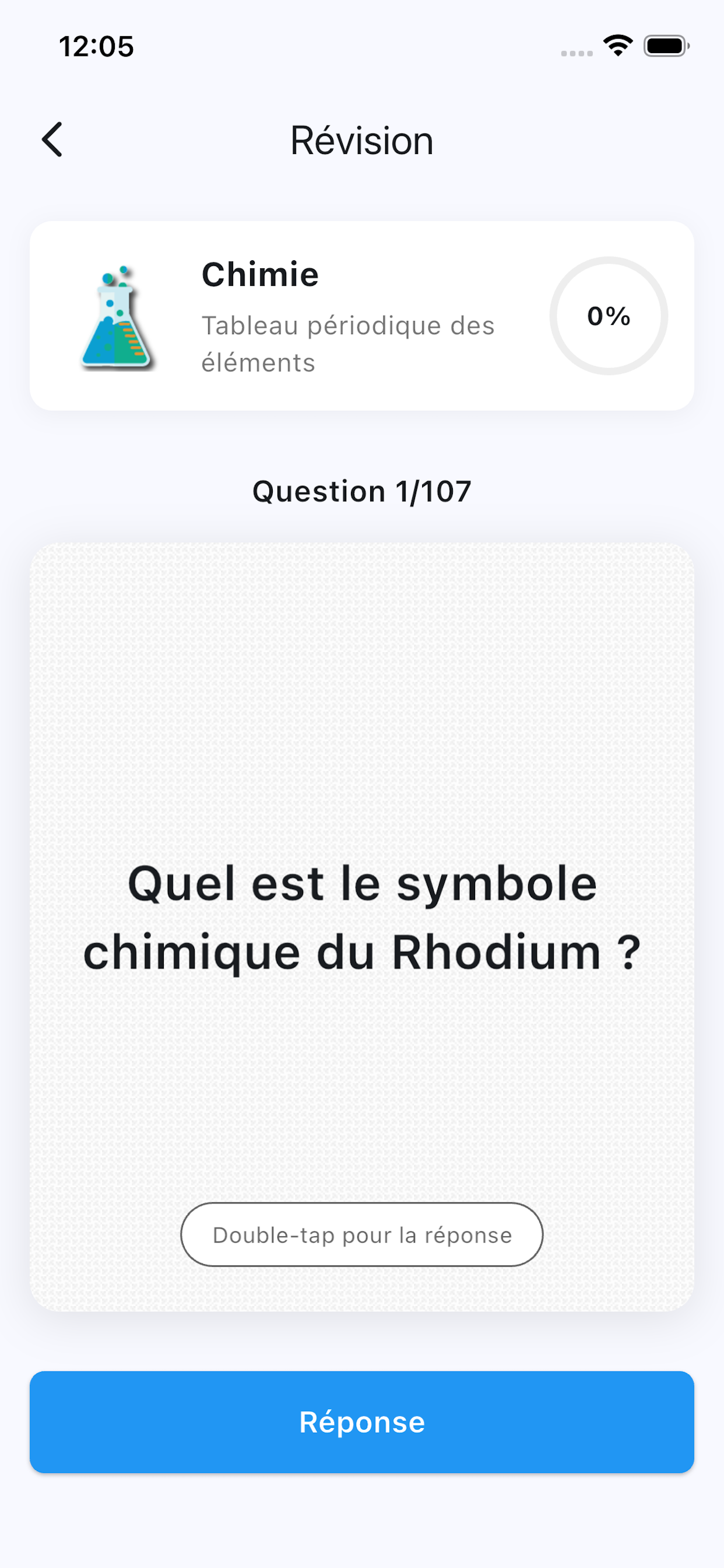Tap the Double-tap pour la réponse pill
Image resolution: width=724 pixels, height=1568 pixels.
361,1234
